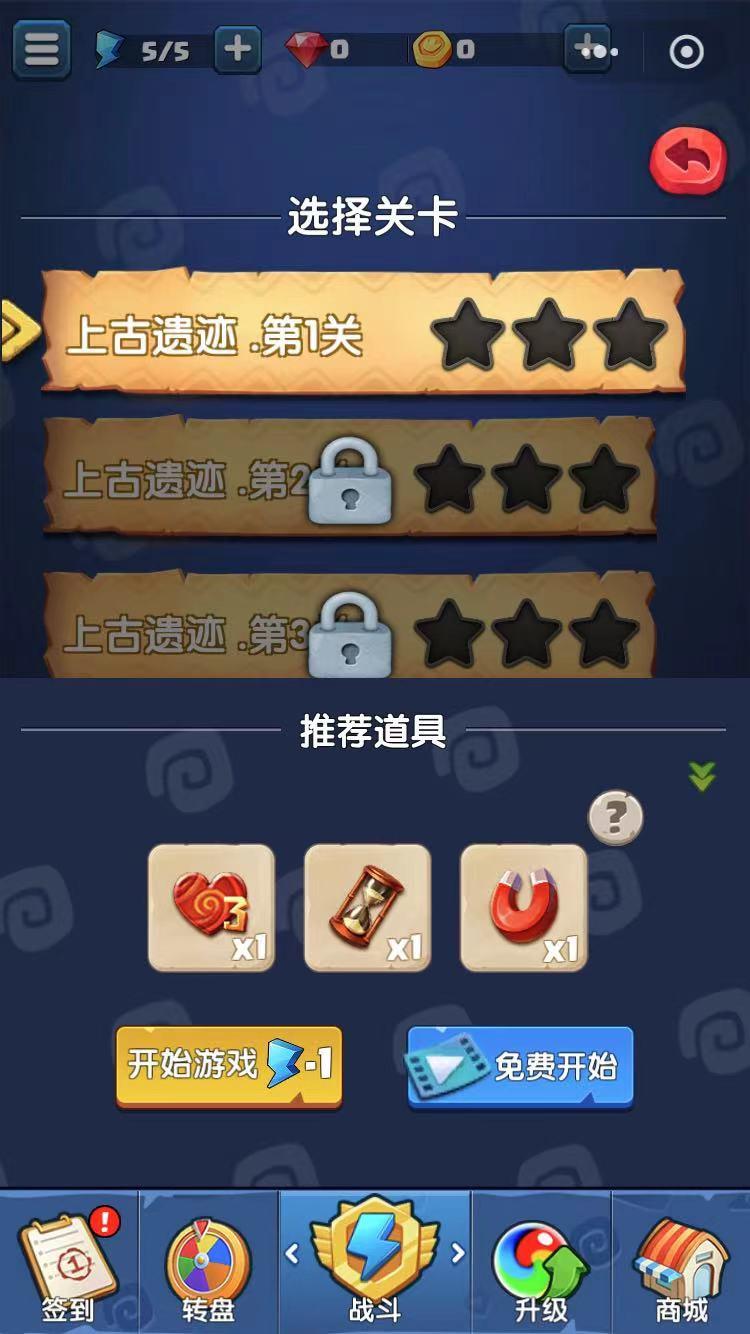
Task: Tap the locked level 上古遗迹 第3关
Action: 350,630
